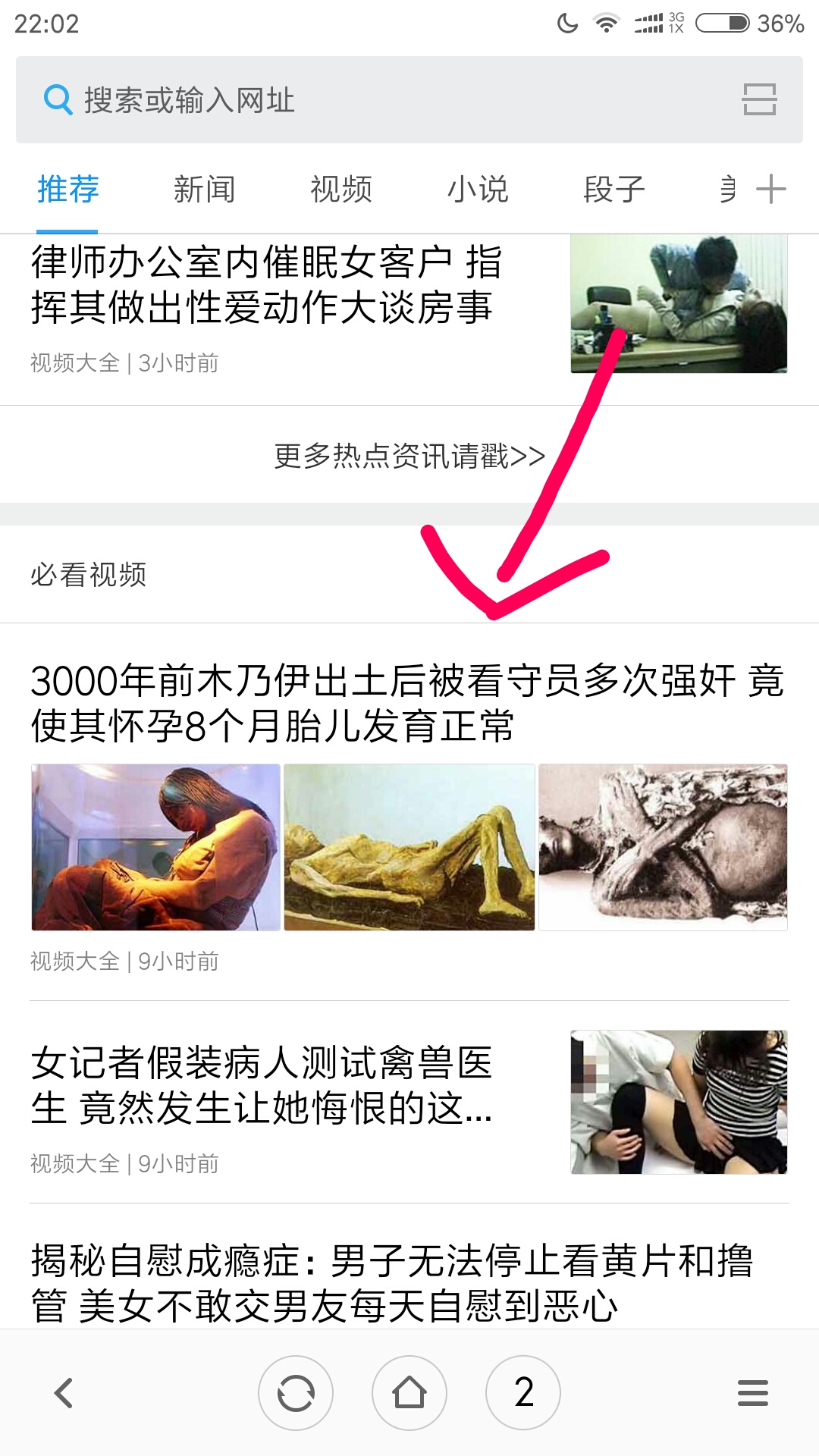Screen dimensions: 819x1456
Task: Go to the browser home page
Action: [409, 1393]
